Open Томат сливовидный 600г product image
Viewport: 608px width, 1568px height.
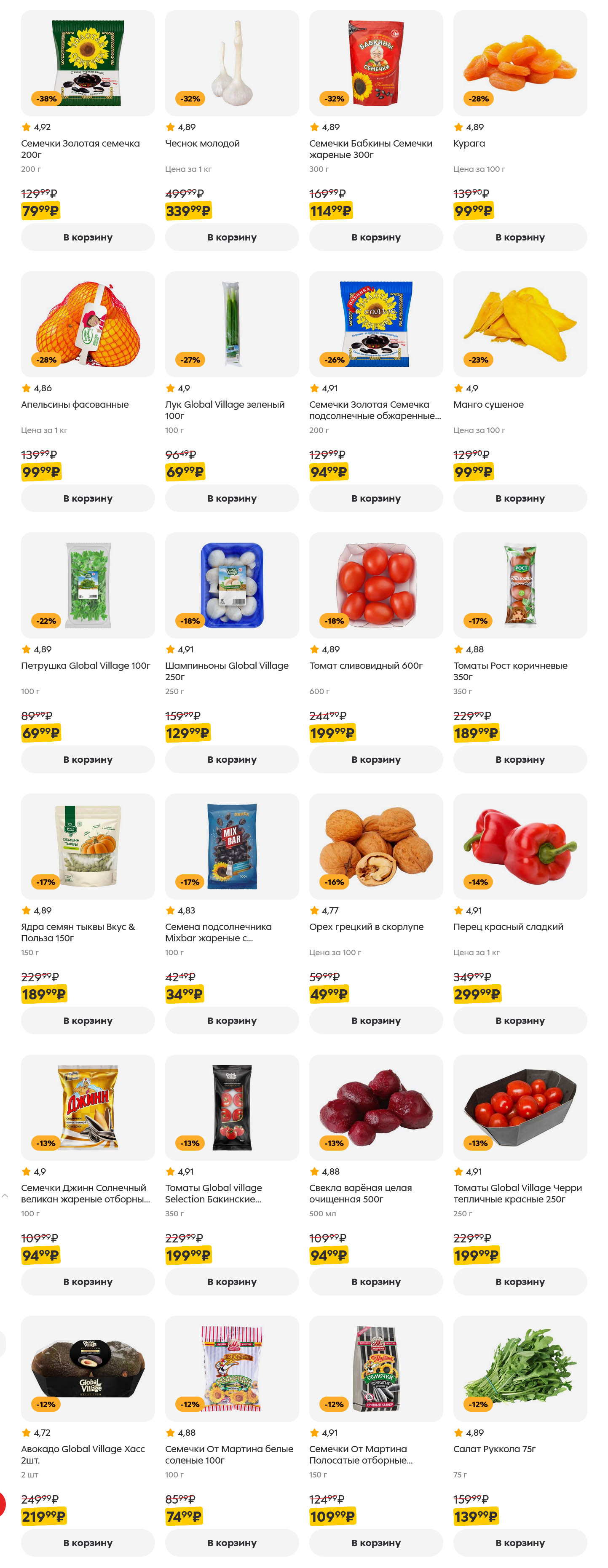pos(376,585)
